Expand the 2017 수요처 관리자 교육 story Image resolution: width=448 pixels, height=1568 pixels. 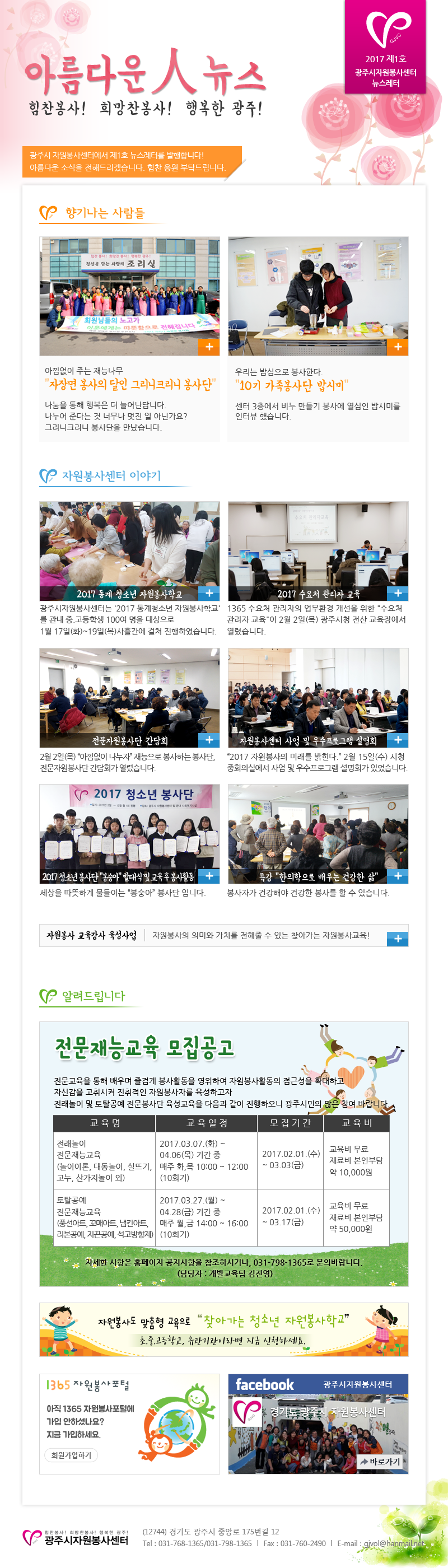click(398, 594)
